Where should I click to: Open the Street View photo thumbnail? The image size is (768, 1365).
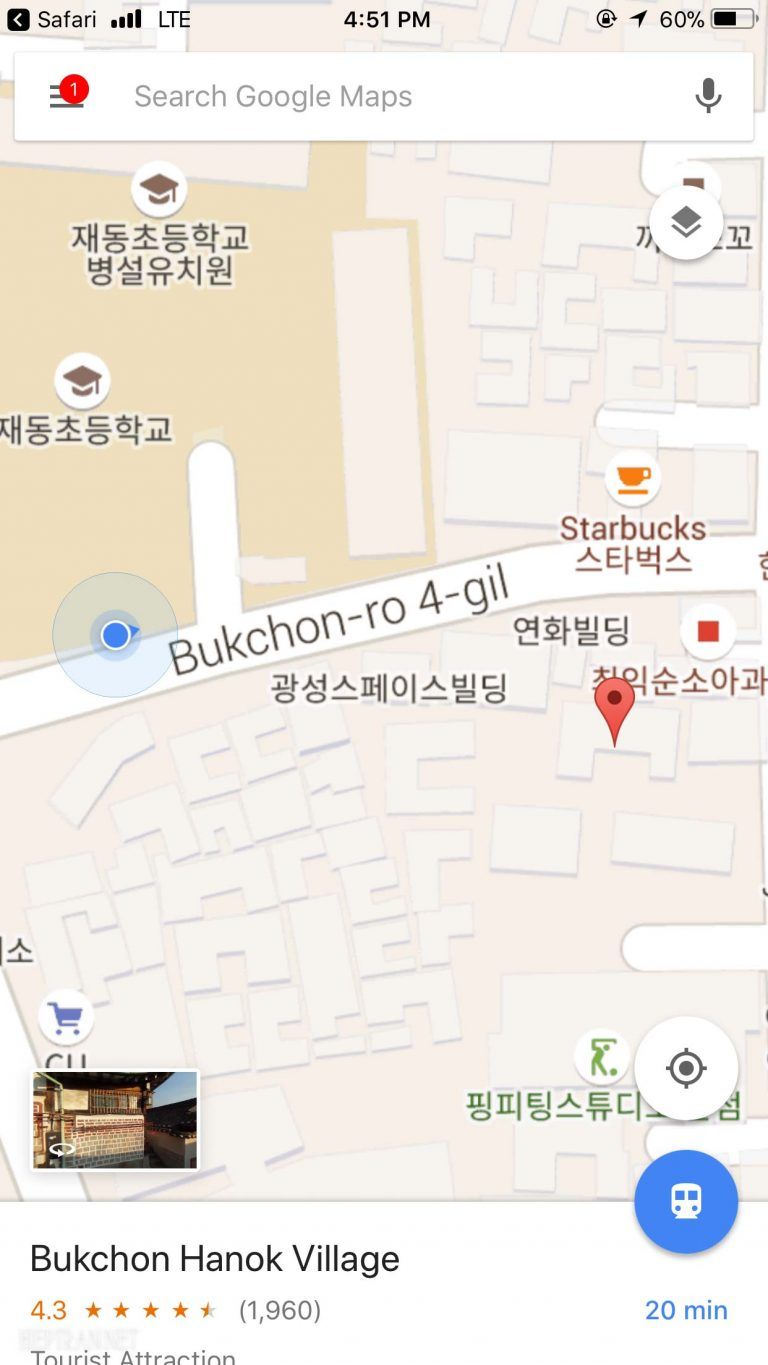pos(115,1120)
